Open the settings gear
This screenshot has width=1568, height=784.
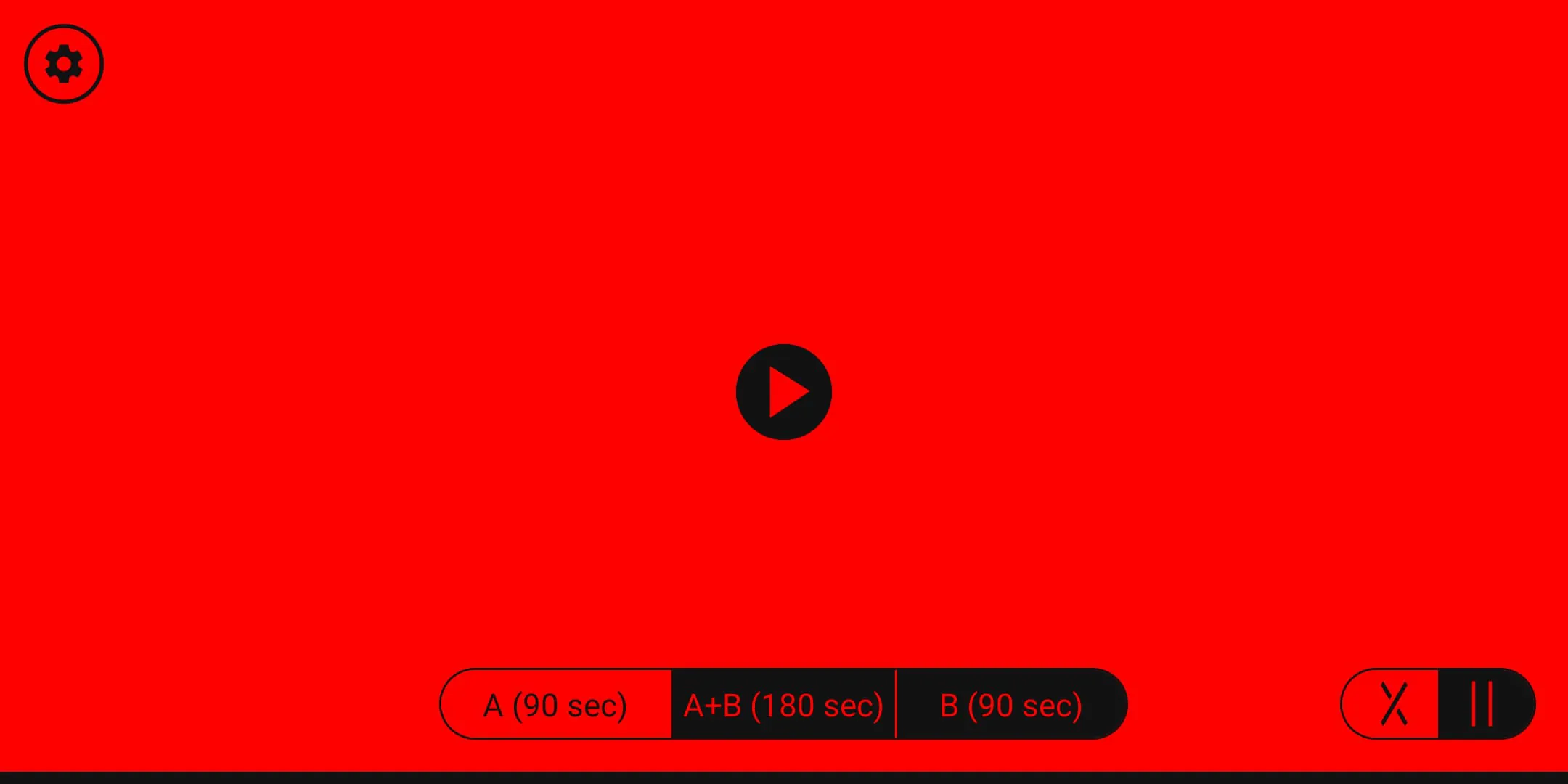[x=64, y=64]
